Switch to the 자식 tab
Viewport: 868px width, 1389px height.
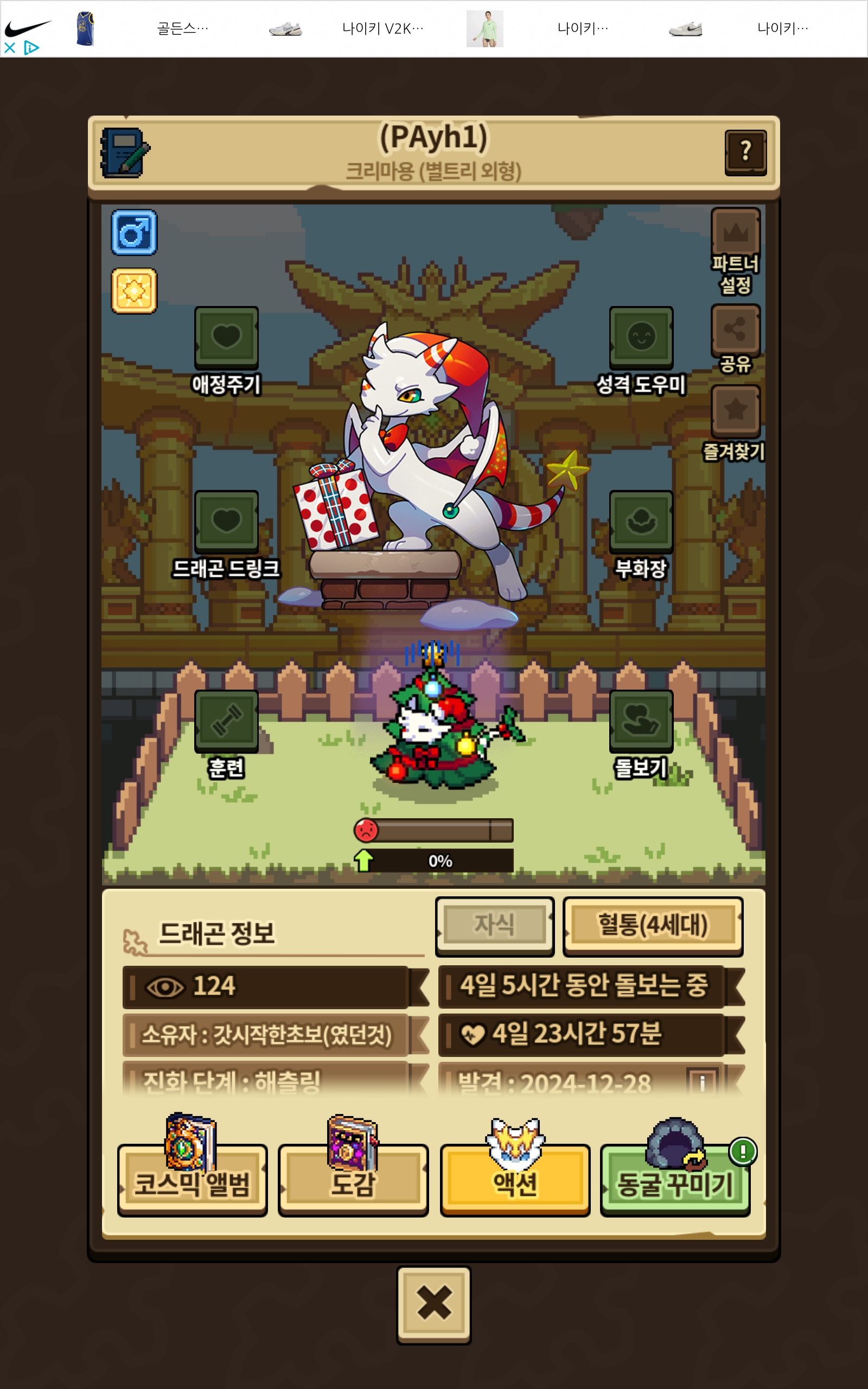[495, 926]
